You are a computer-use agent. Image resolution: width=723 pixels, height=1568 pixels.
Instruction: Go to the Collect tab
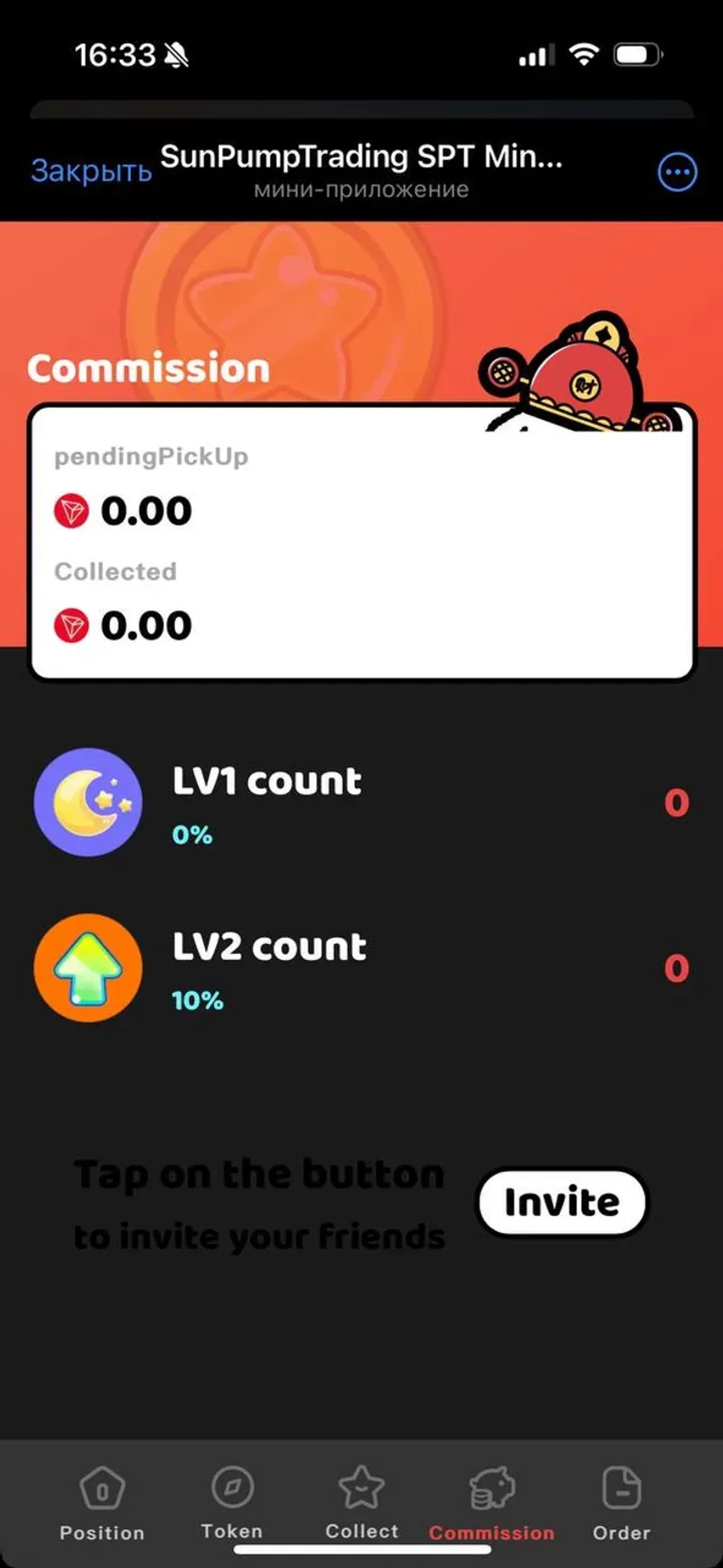pyautogui.click(x=362, y=1501)
